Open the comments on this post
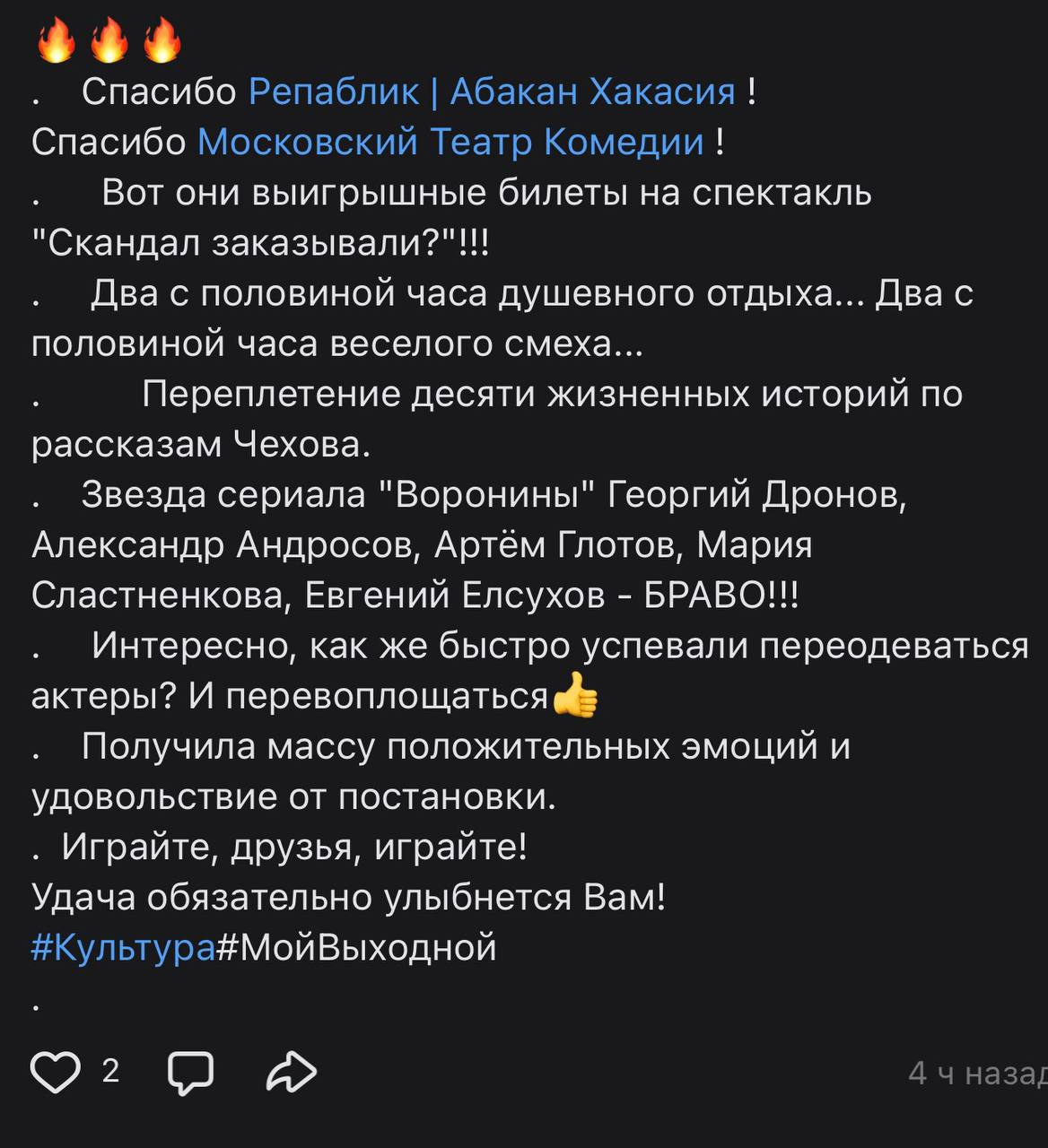This screenshot has width=1048, height=1148. pos(190,1072)
